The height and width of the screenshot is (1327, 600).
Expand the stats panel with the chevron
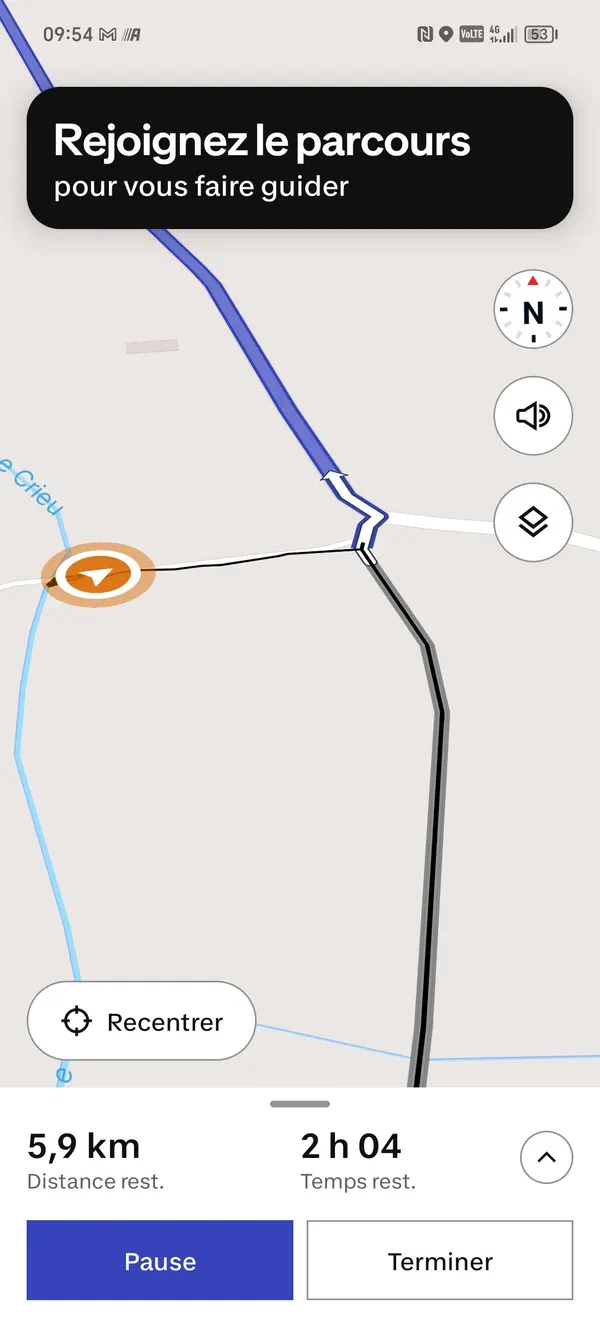546,1158
